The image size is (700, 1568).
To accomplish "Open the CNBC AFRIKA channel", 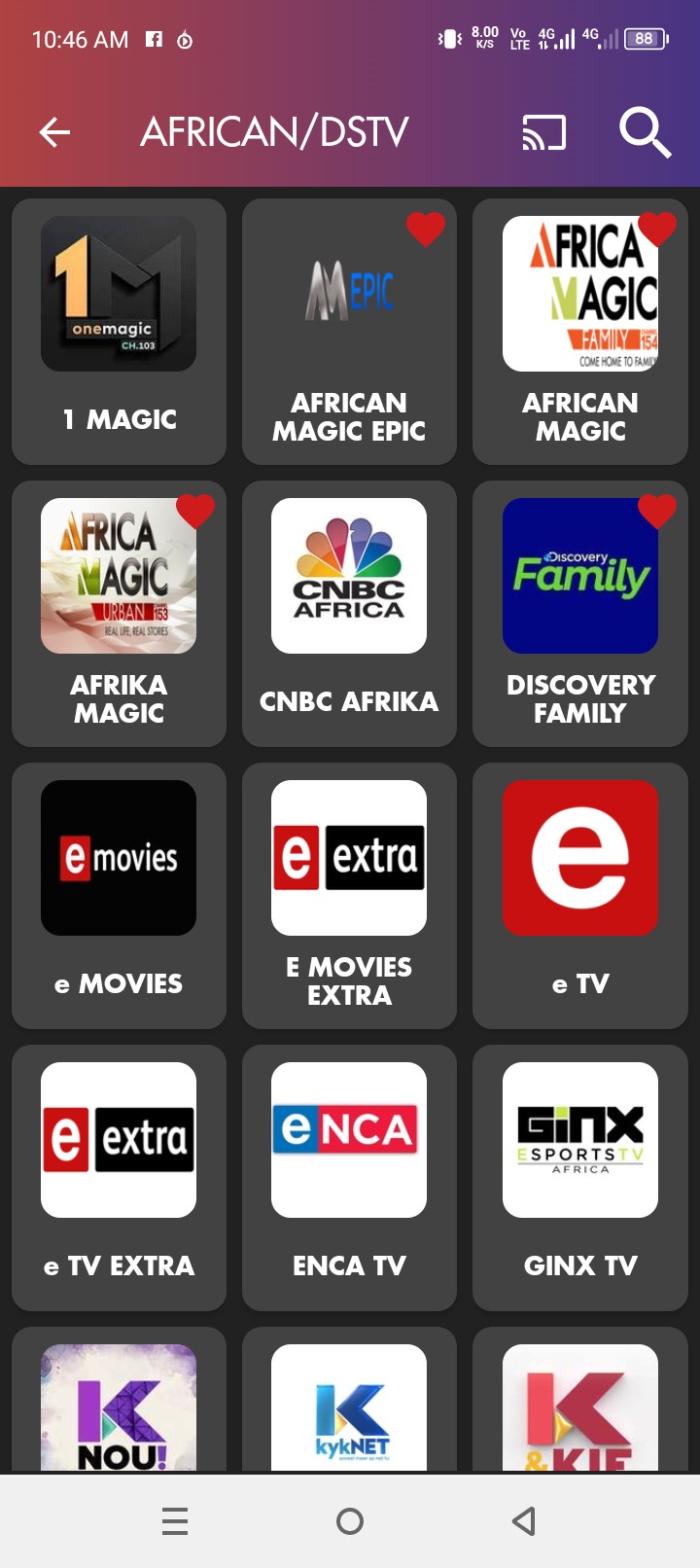I will [349, 613].
